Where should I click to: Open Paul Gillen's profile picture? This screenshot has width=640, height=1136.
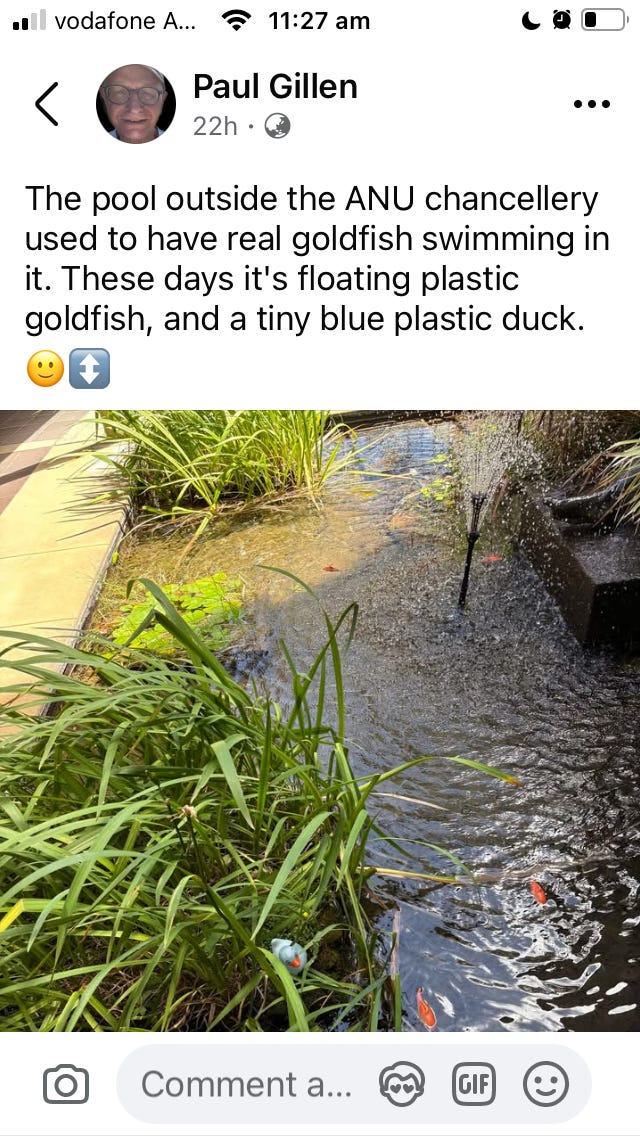(136, 104)
